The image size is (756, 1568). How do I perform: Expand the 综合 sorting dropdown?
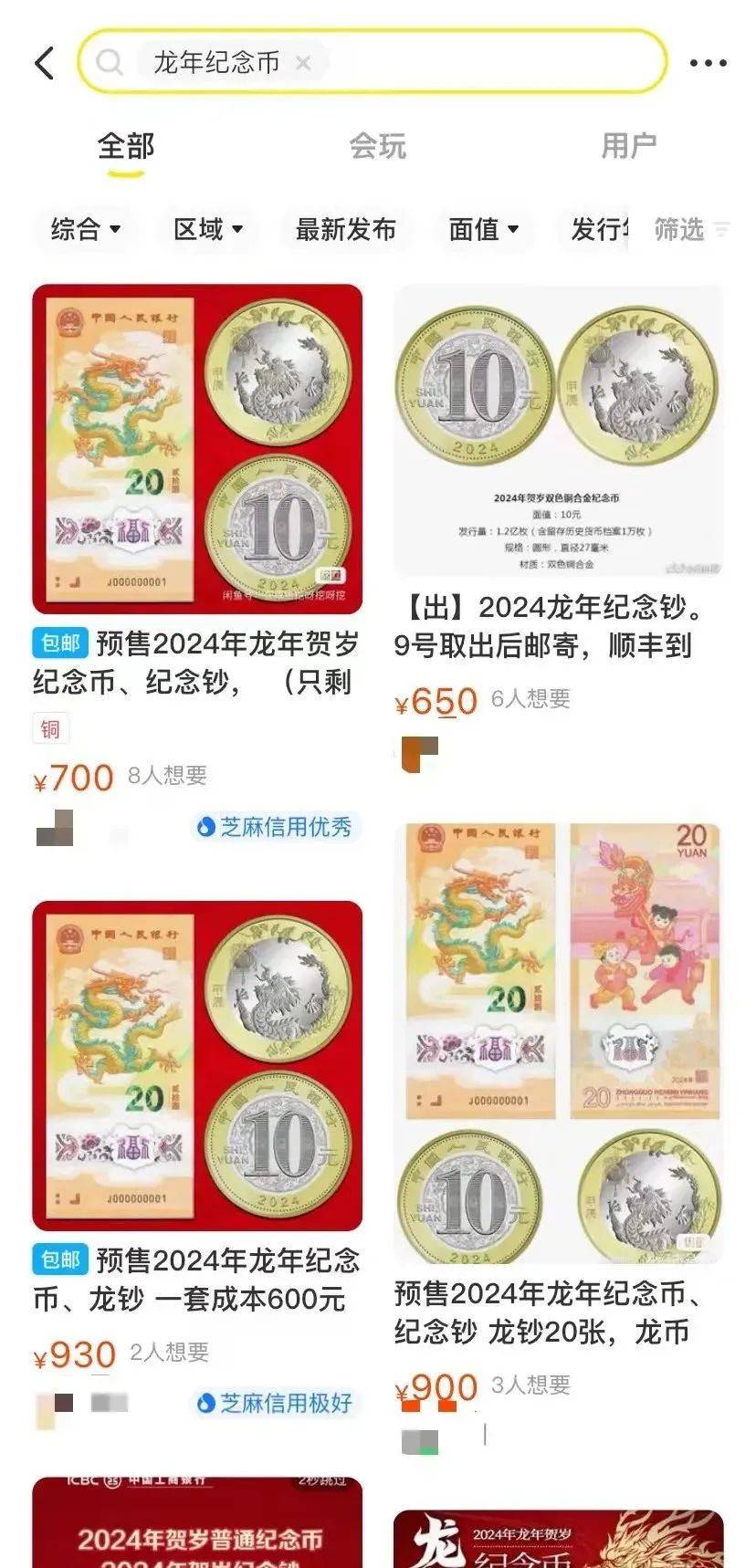tap(85, 231)
